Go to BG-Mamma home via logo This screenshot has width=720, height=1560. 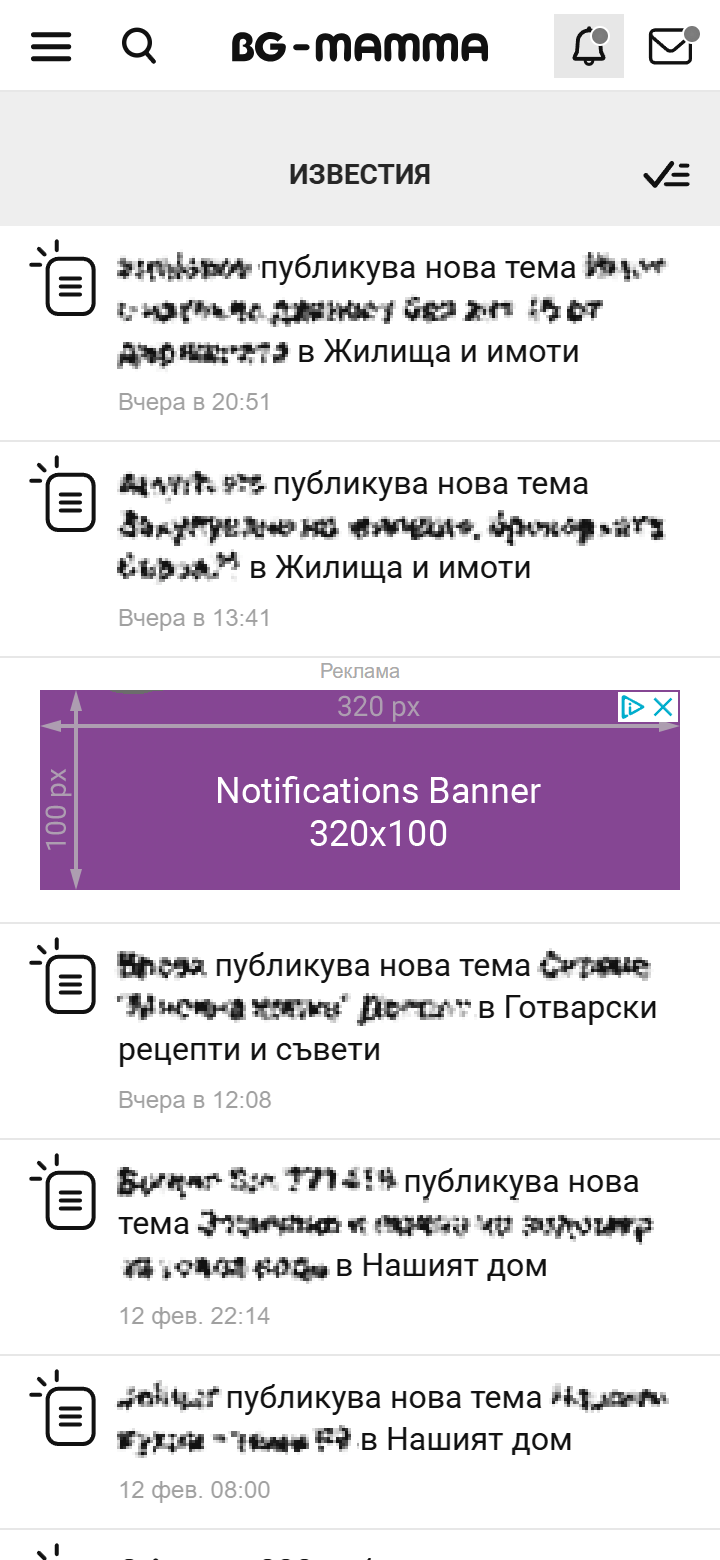click(360, 46)
